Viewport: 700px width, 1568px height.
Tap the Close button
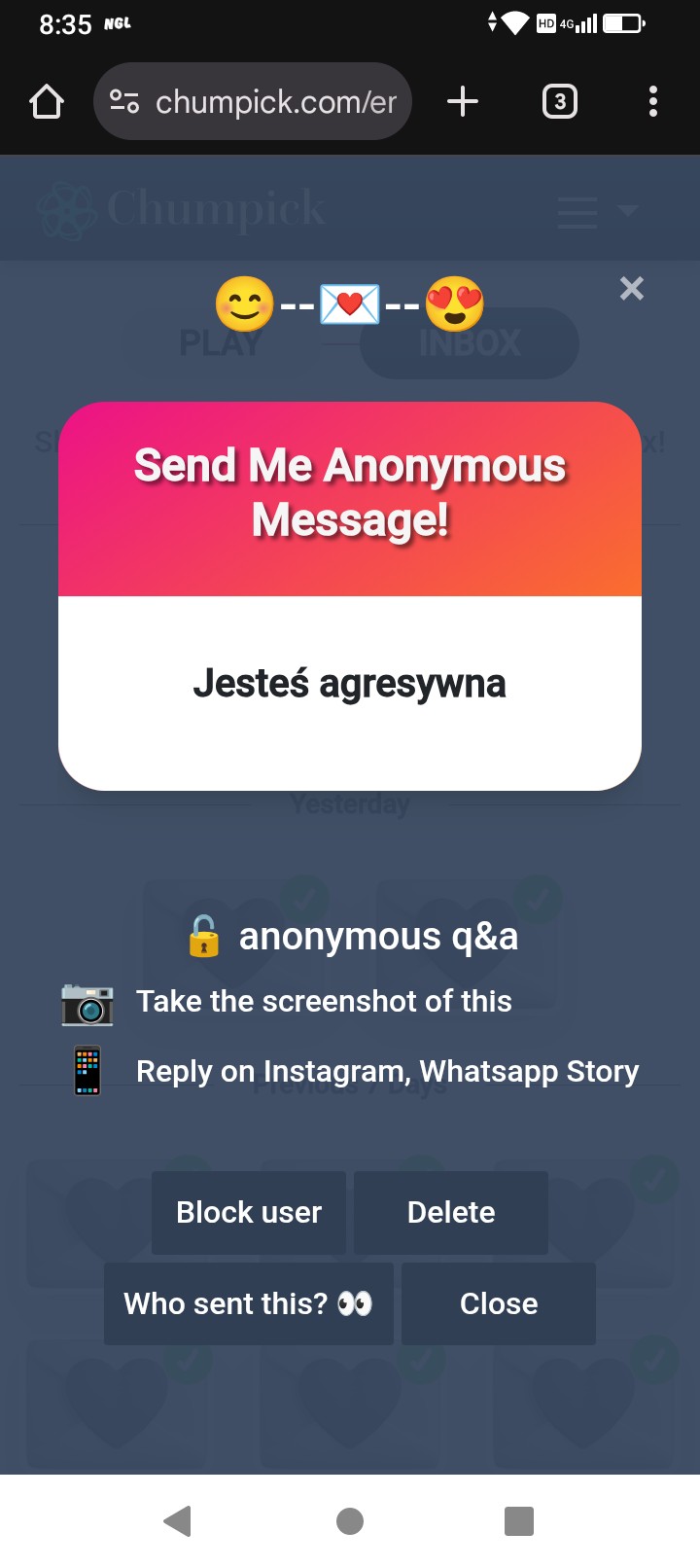tap(498, 1303)
